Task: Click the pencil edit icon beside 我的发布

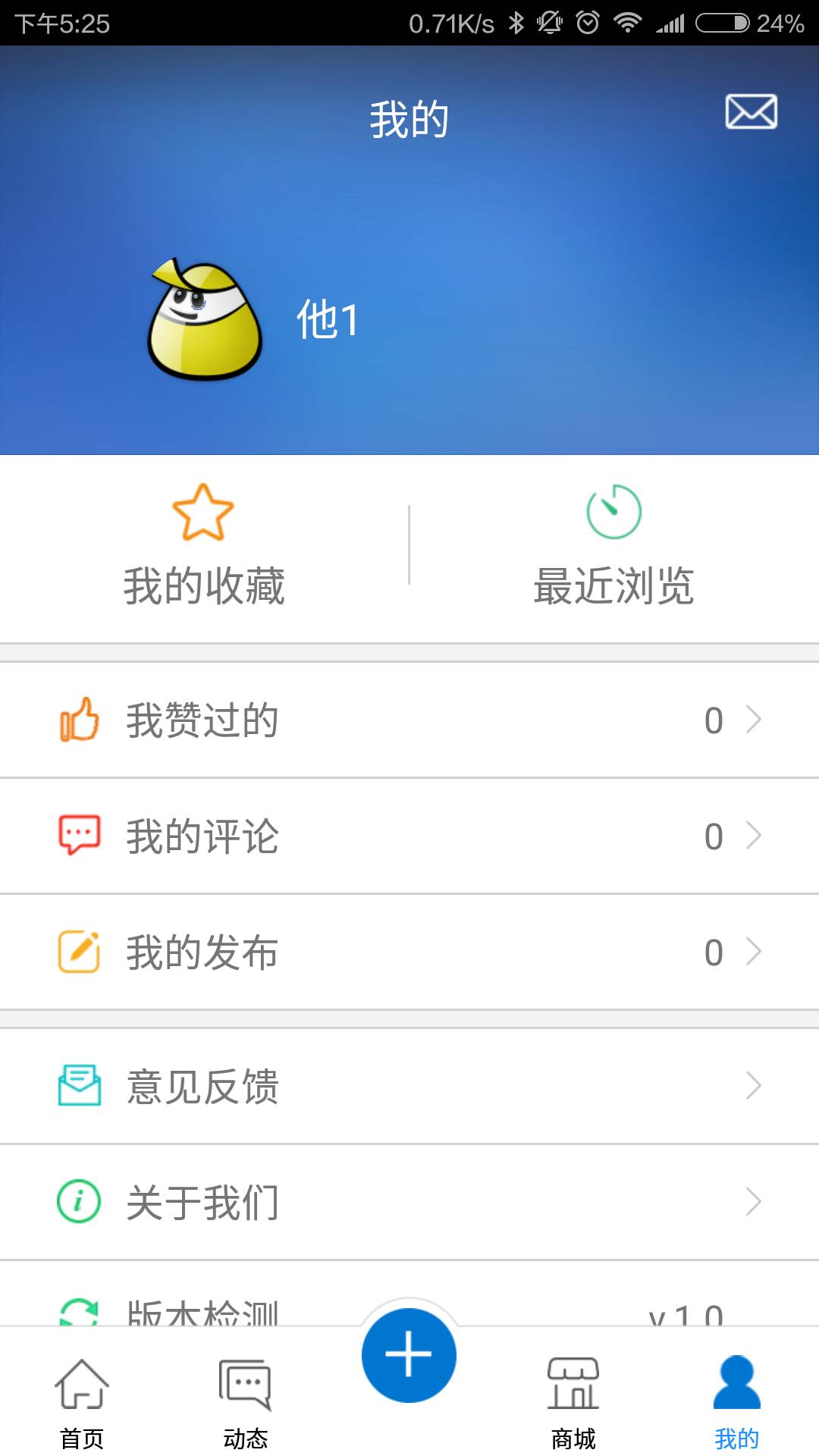Action: (x=80, y=952)
